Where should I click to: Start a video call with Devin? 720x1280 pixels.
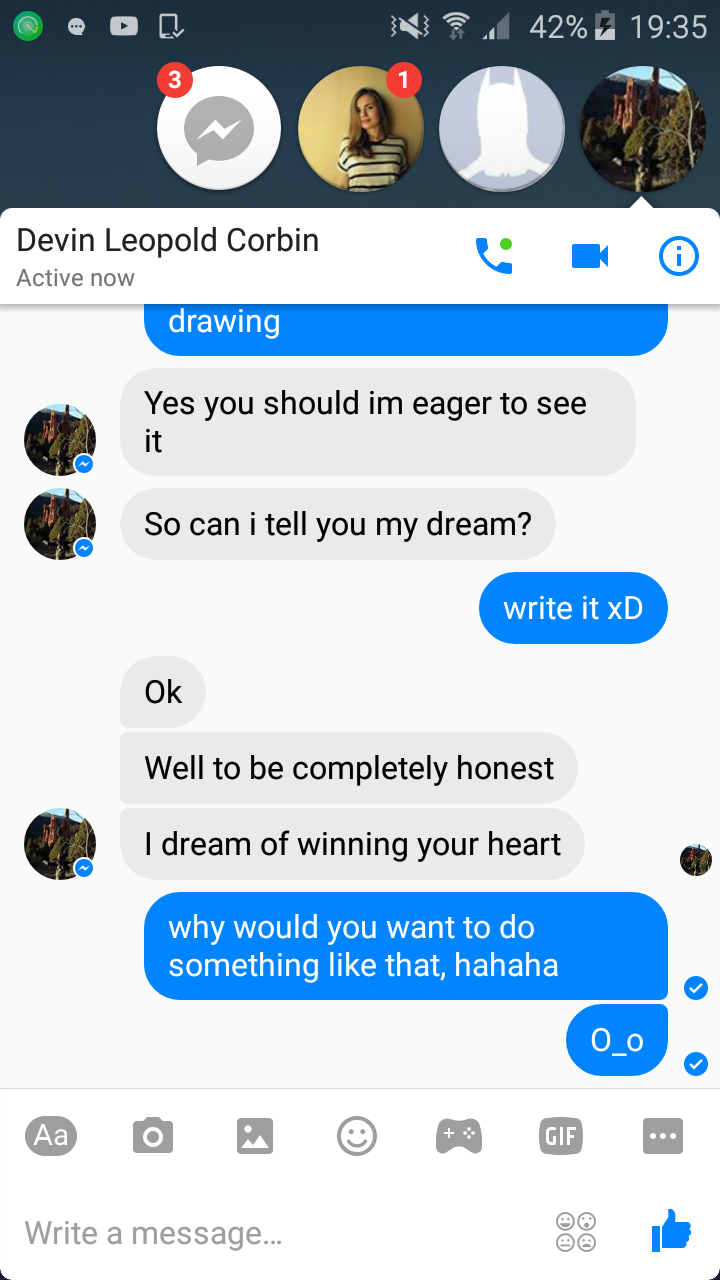click(590, 257)
